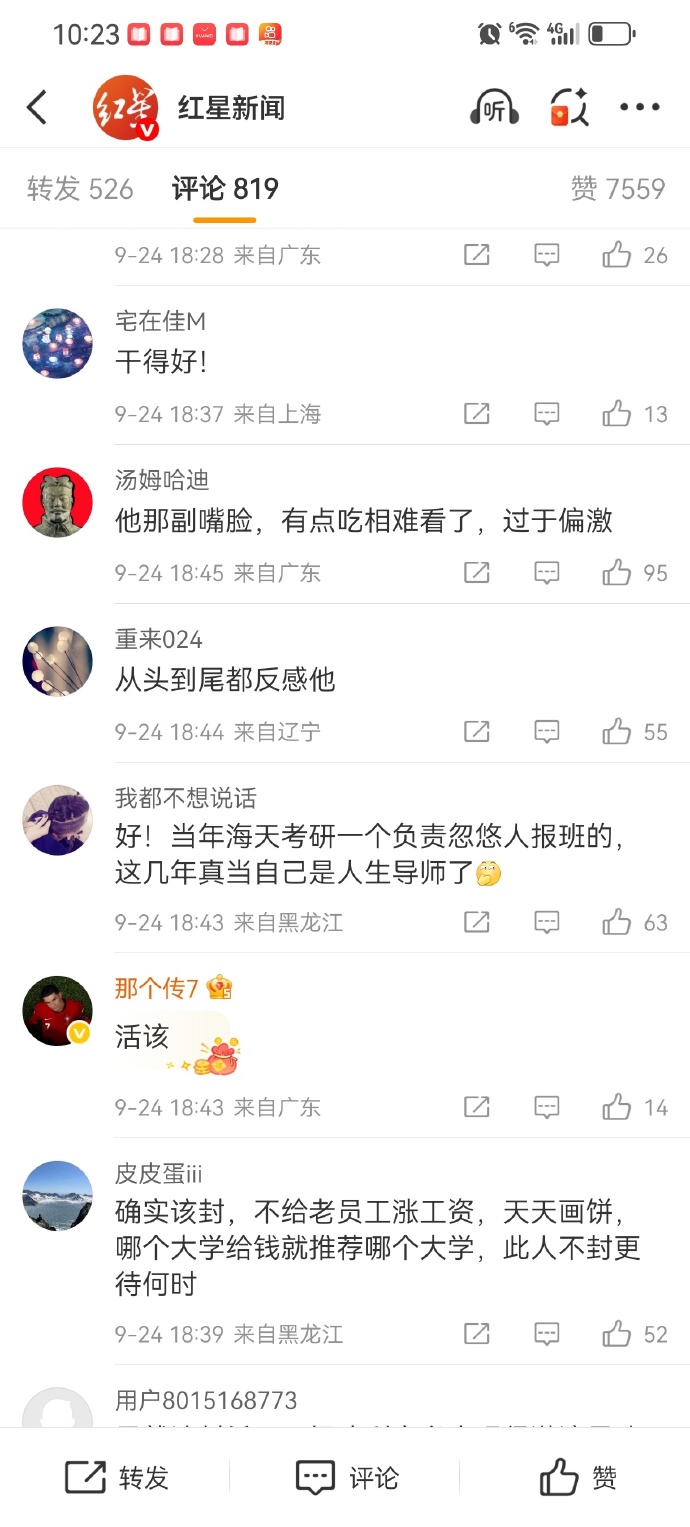690x1527 pixels.
Task: Open 重来024's profile avatar
Action: pyautogui.click(x=58, y=661)
